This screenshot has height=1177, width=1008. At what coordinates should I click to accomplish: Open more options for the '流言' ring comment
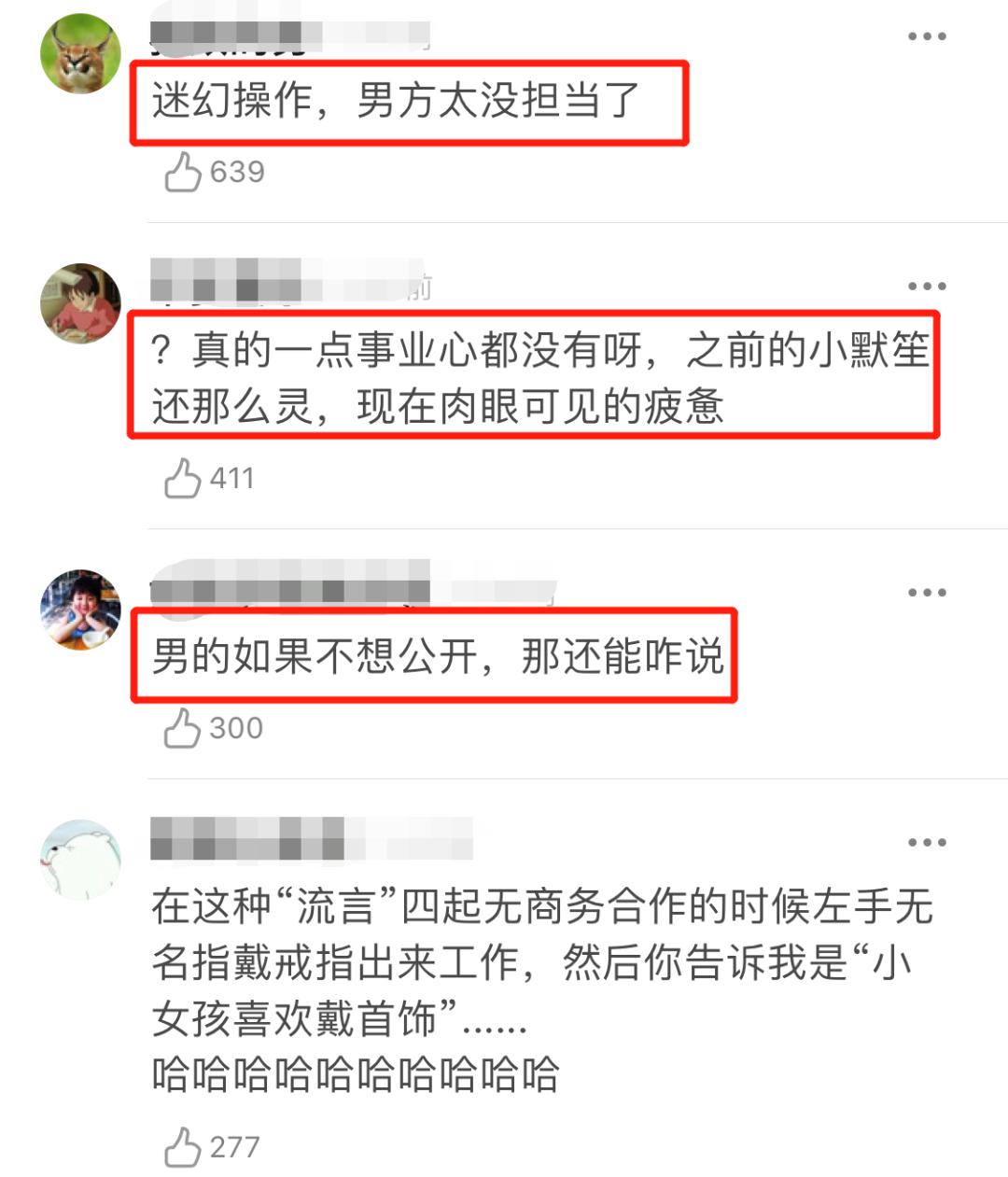point(927,842)
